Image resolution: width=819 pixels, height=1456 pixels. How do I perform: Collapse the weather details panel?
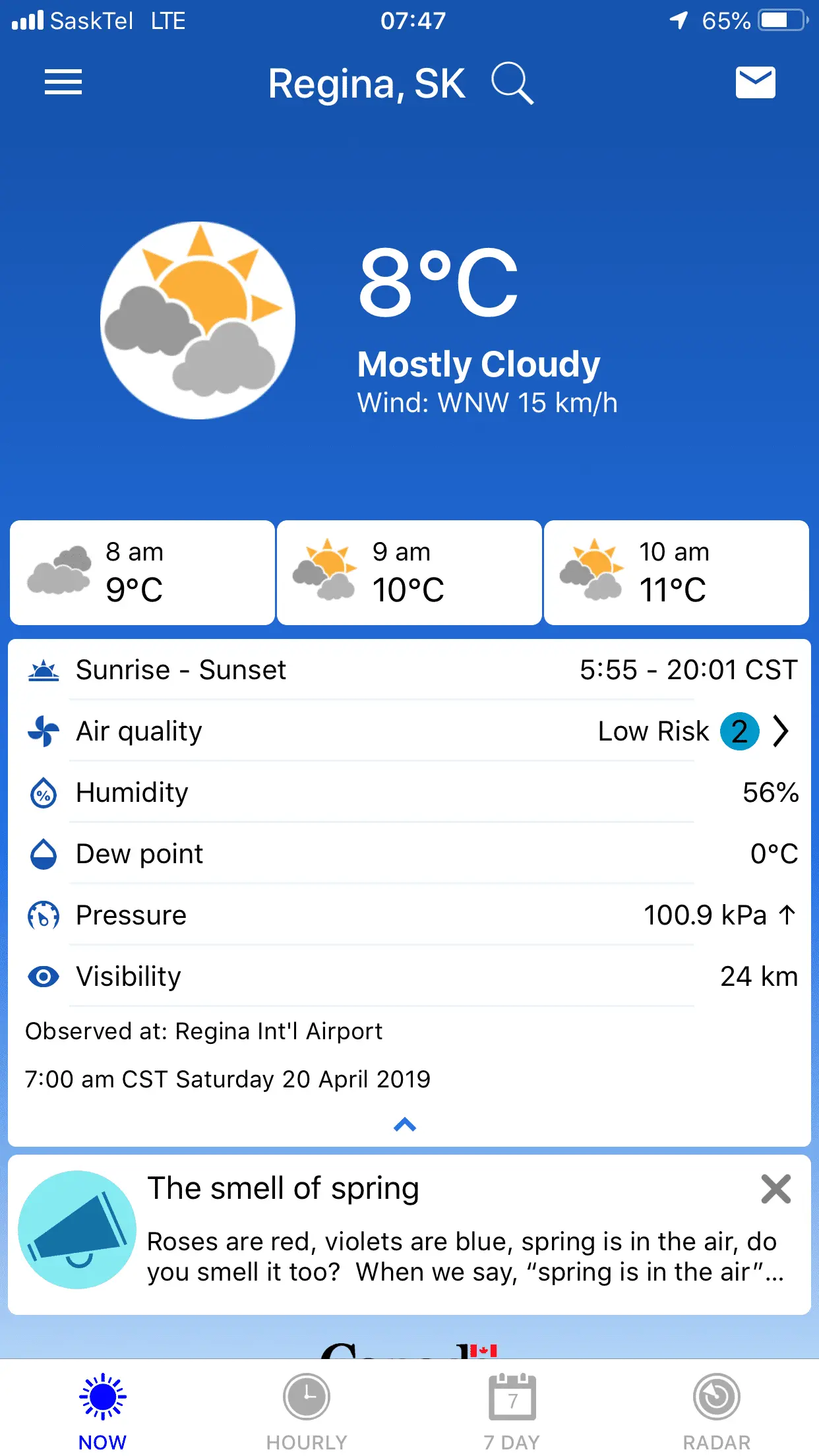[405, 1125]
